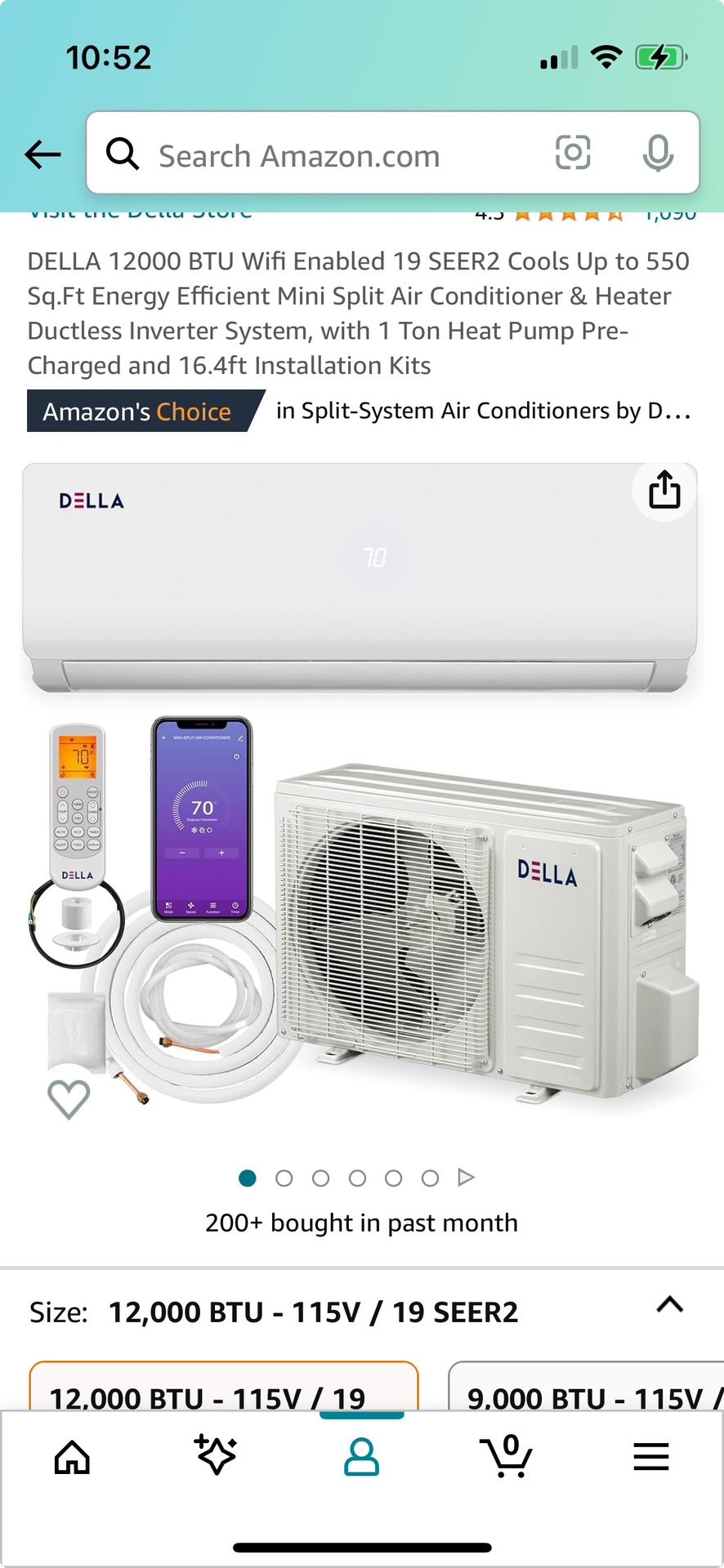
Task: Add product to wish list heart
Action: (69, 1098)
